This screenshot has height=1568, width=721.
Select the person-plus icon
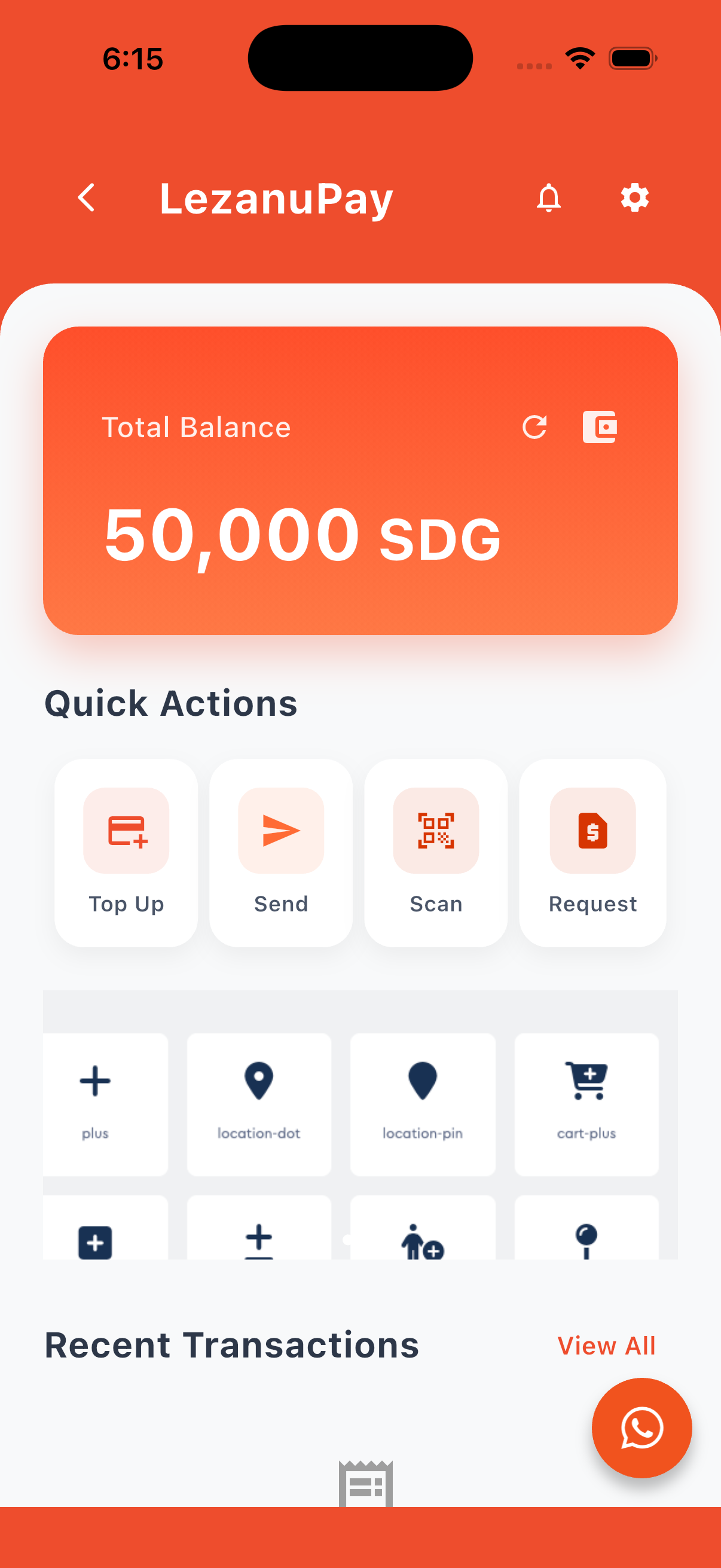click(x=422, y=1241)
